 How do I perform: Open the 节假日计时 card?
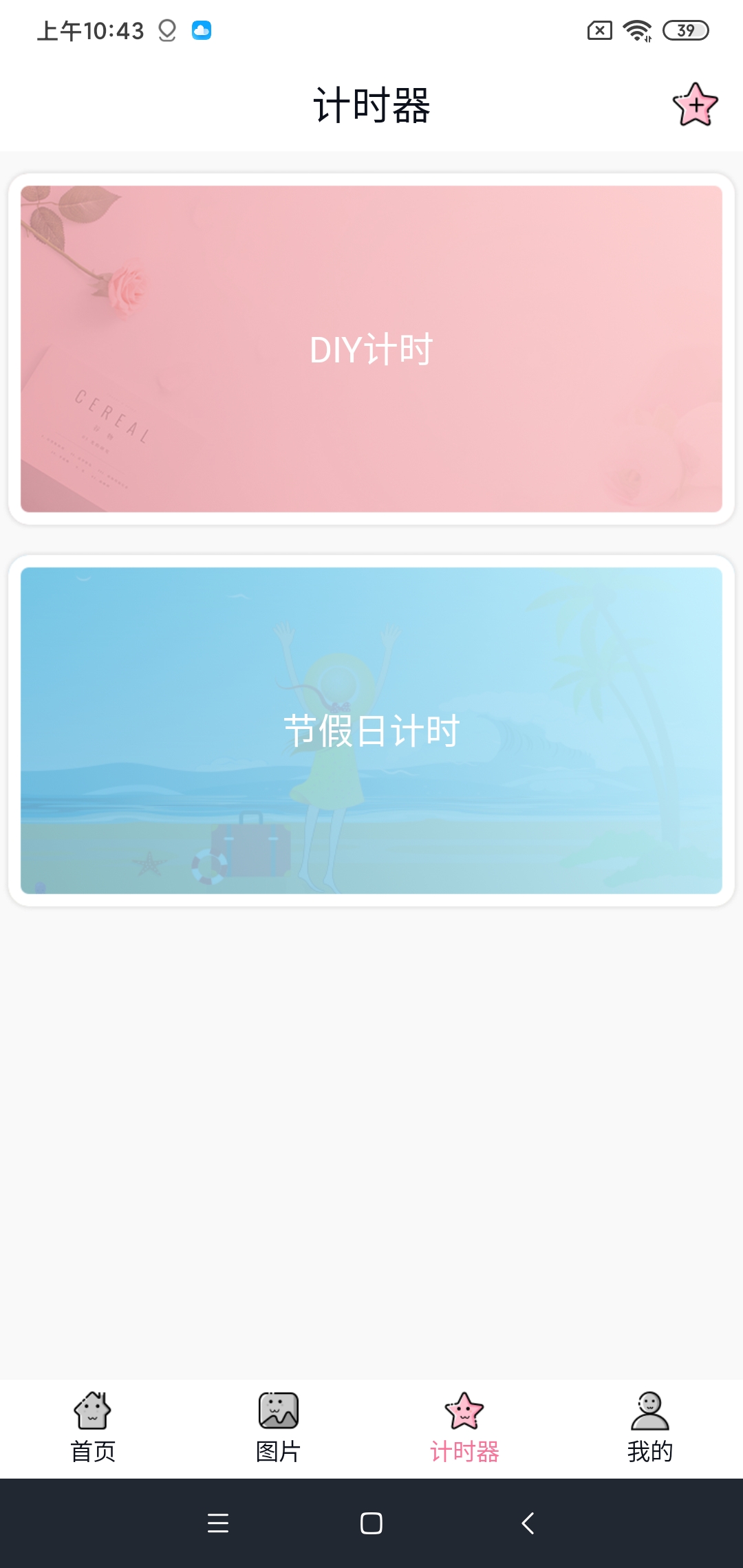371,730
